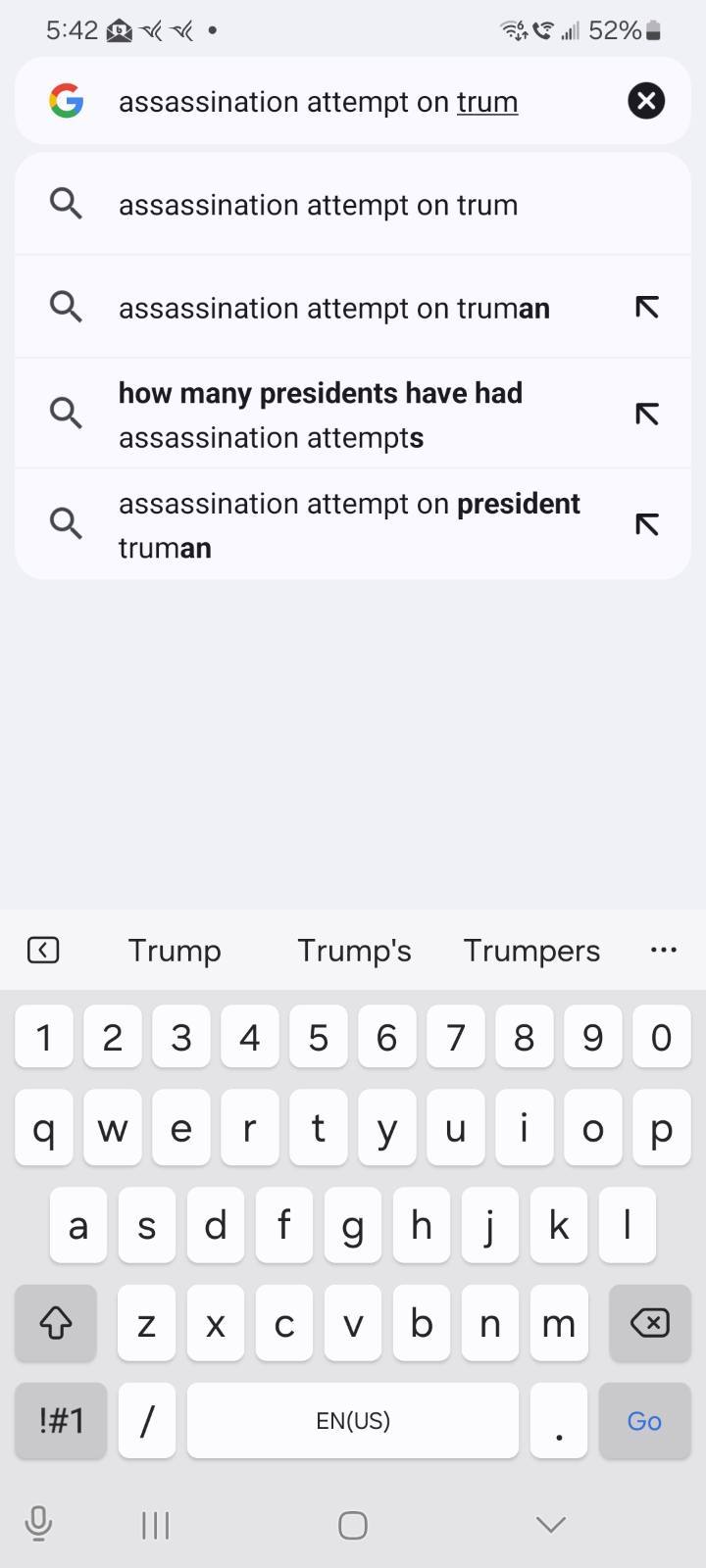This screenshot has width=706, height=1568.
Task: Clear the search text with the X button
Action: click(x=646, y=101)
